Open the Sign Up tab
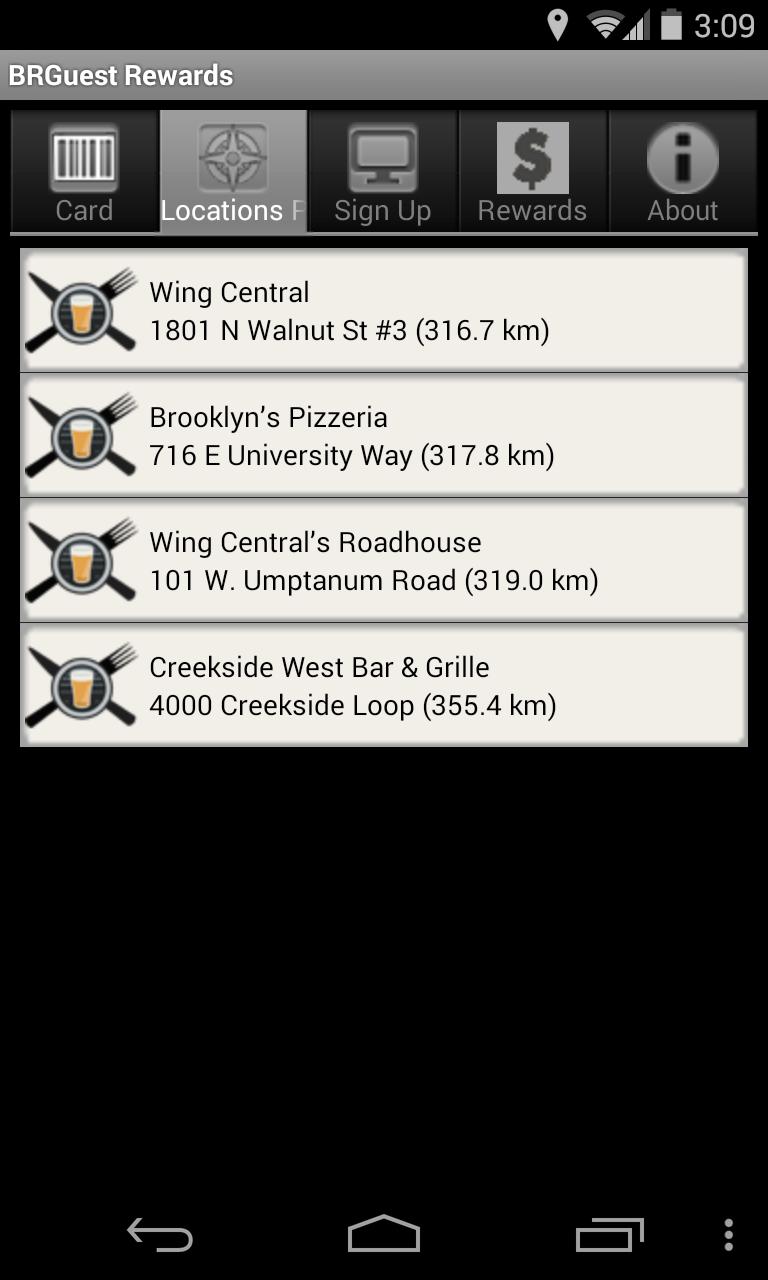The image size is (768, 1280). pyautogui.click(x=383, y=171)
